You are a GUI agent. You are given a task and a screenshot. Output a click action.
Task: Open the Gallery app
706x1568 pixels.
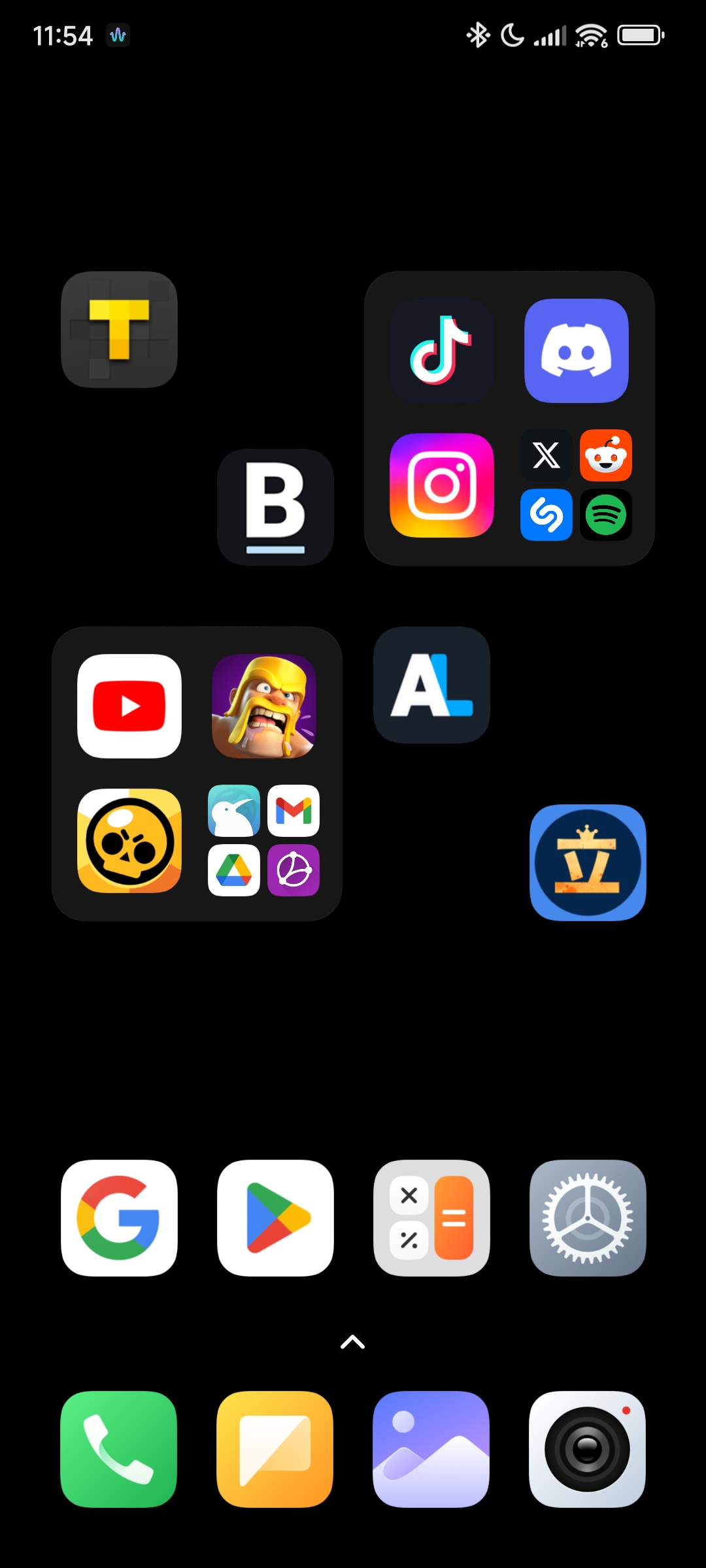431,1449
